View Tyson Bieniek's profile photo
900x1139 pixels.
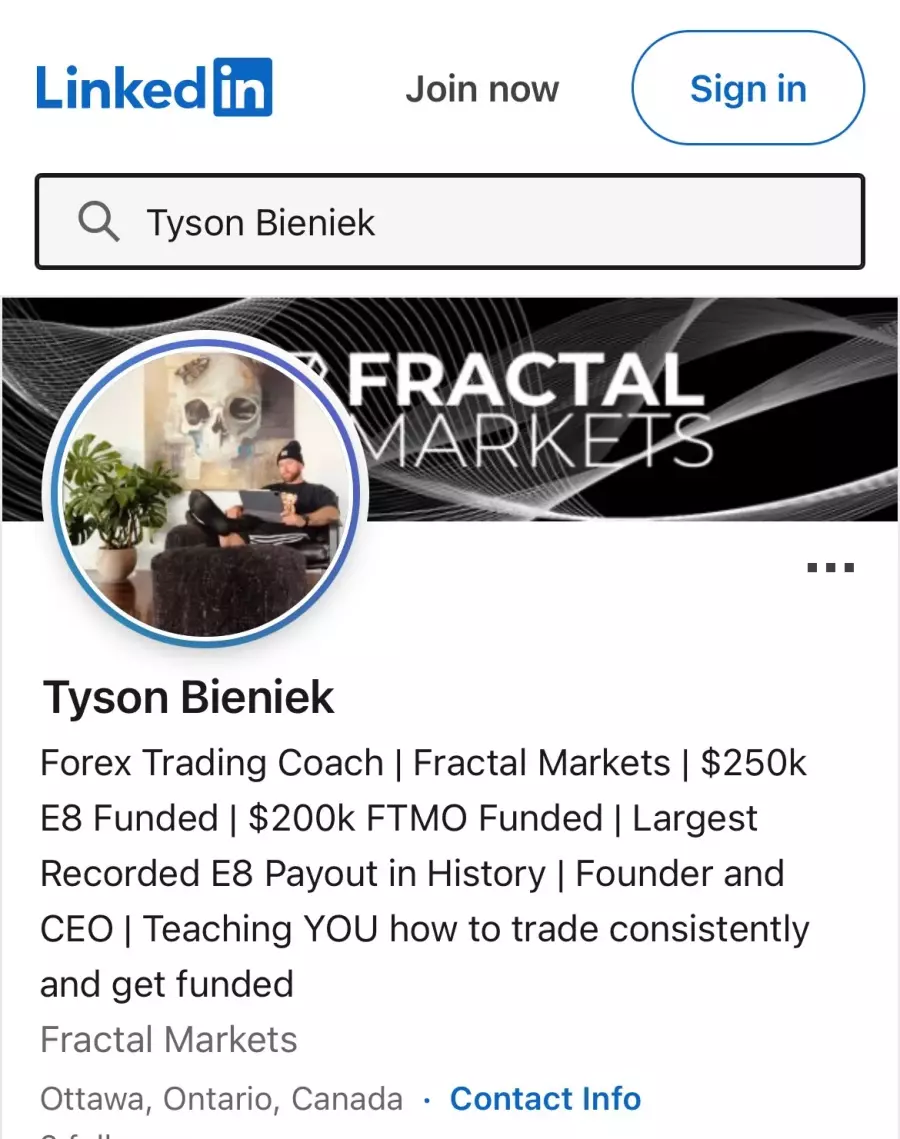pyautogui.click(x=206, y=489)
